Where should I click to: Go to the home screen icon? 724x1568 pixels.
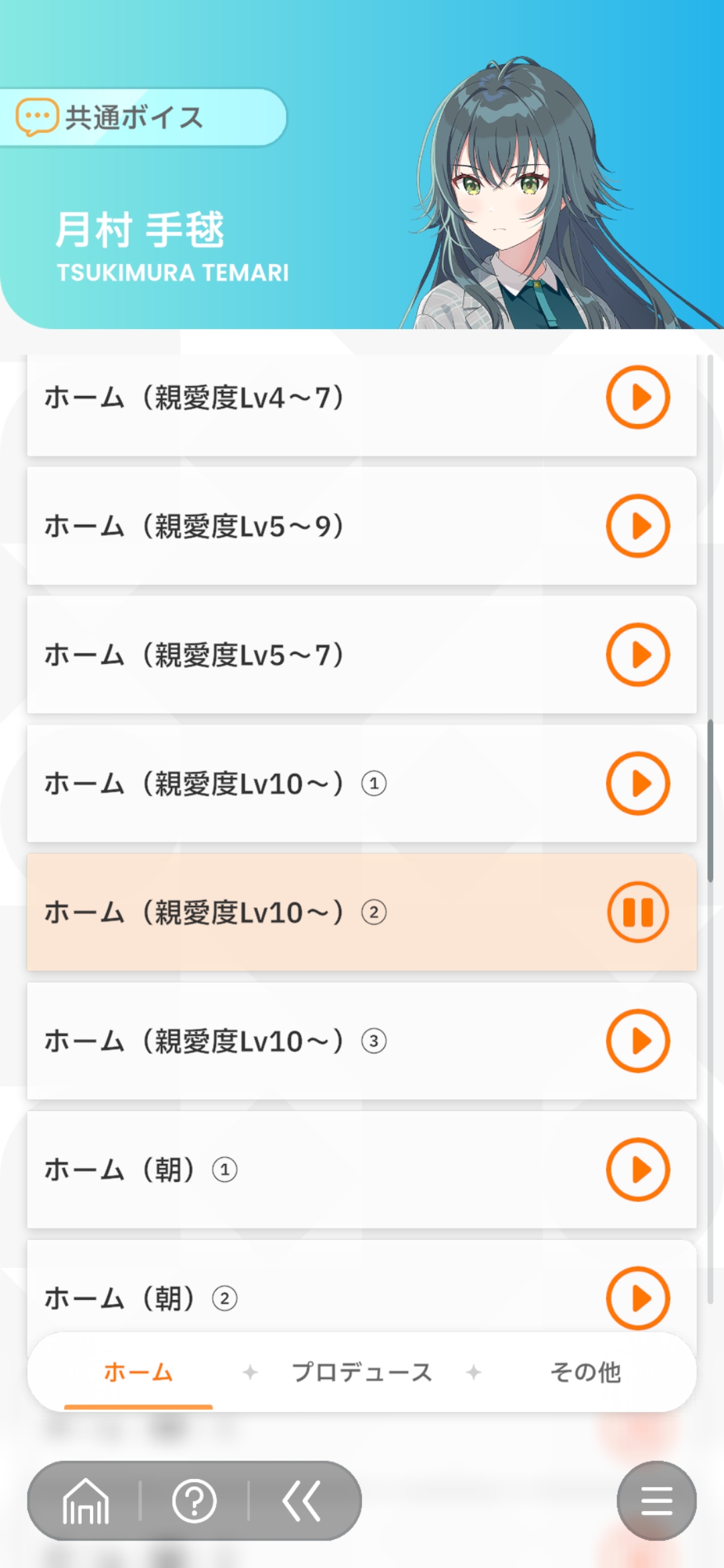coord(86,1501)
